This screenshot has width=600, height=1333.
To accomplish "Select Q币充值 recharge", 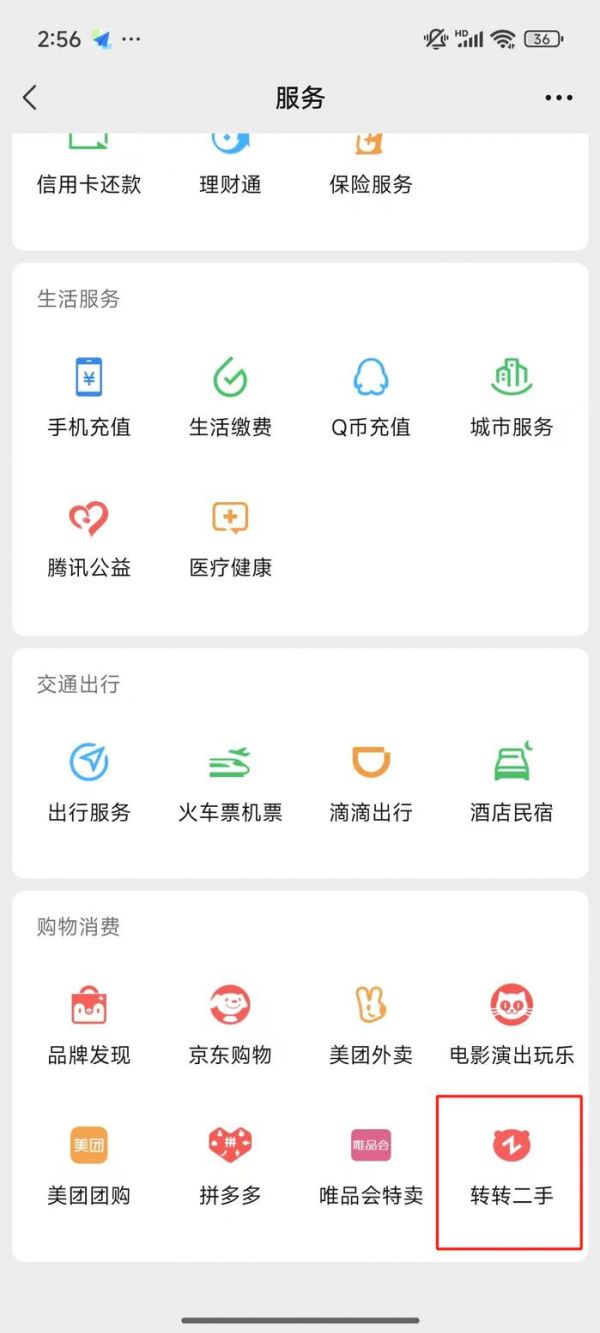I will pyautogui.click(x=371, y=397).
